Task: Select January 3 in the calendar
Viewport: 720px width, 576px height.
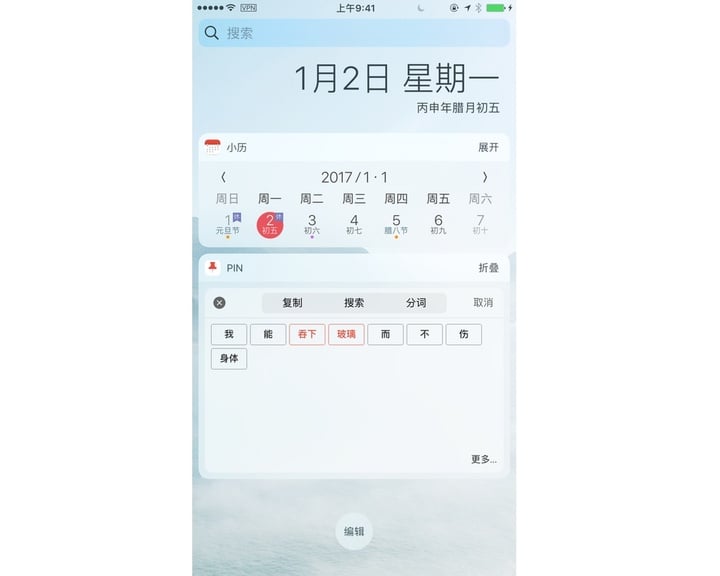Action: 312,224
